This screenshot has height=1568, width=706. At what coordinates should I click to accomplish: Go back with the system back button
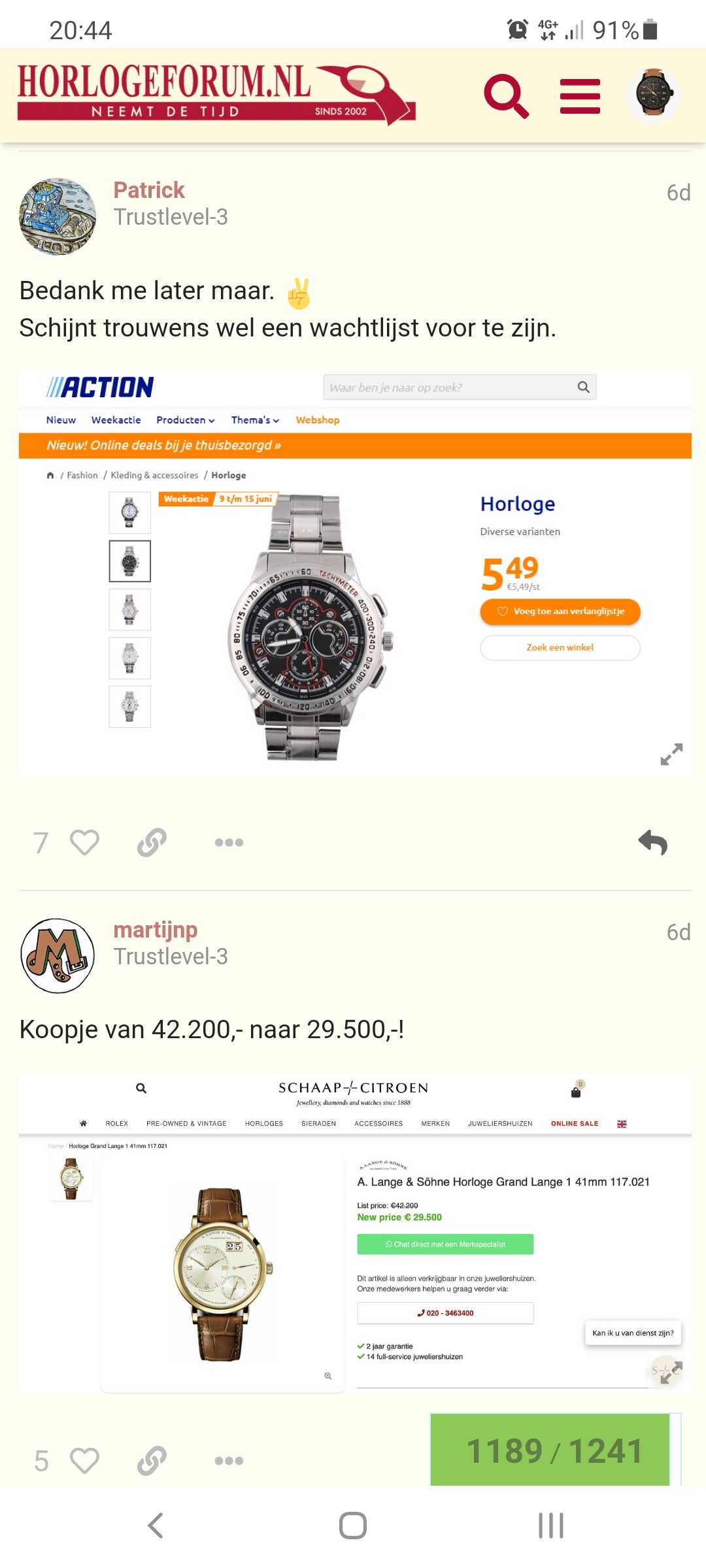click(156, 1526)
